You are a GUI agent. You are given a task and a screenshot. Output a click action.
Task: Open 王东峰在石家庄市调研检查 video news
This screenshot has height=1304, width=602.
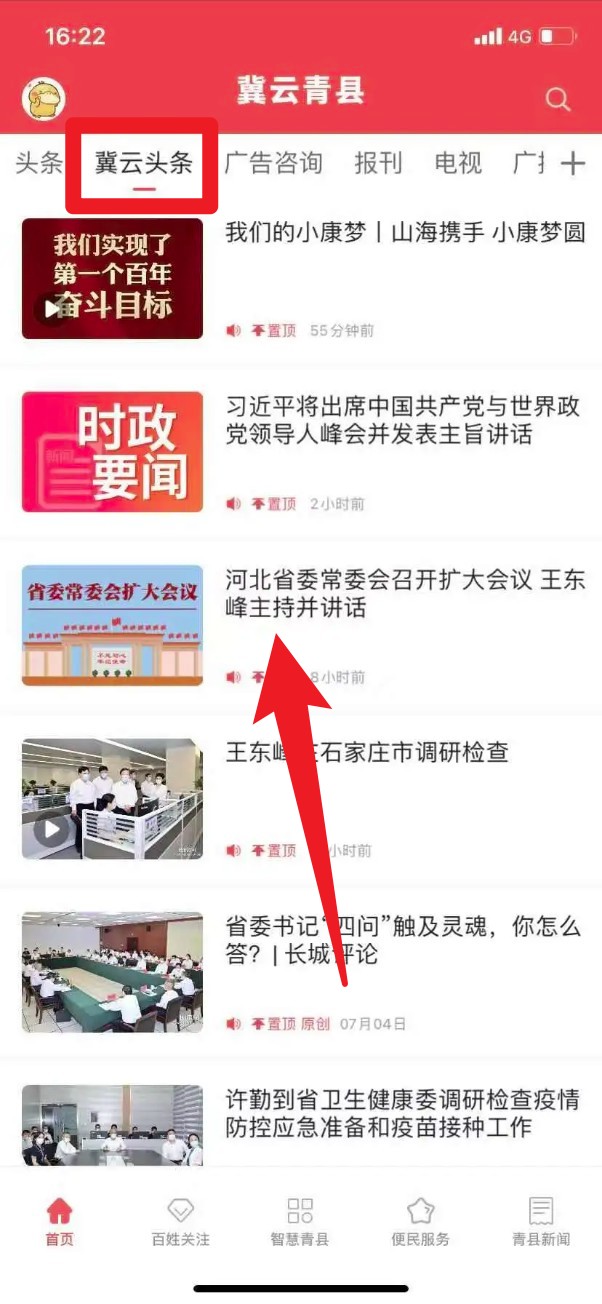click(366, 752)
